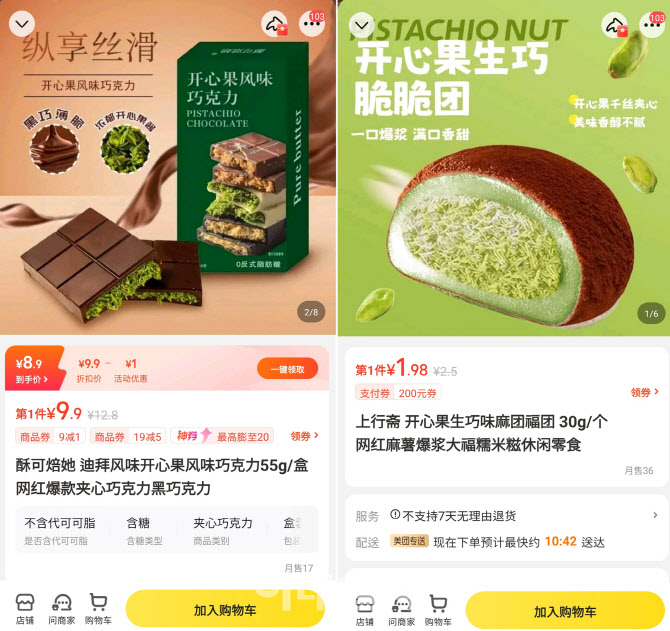Open 领券 on the 上行斋 麻团 page
Screen dimensions: 670x631
click(x=645, y=393)
